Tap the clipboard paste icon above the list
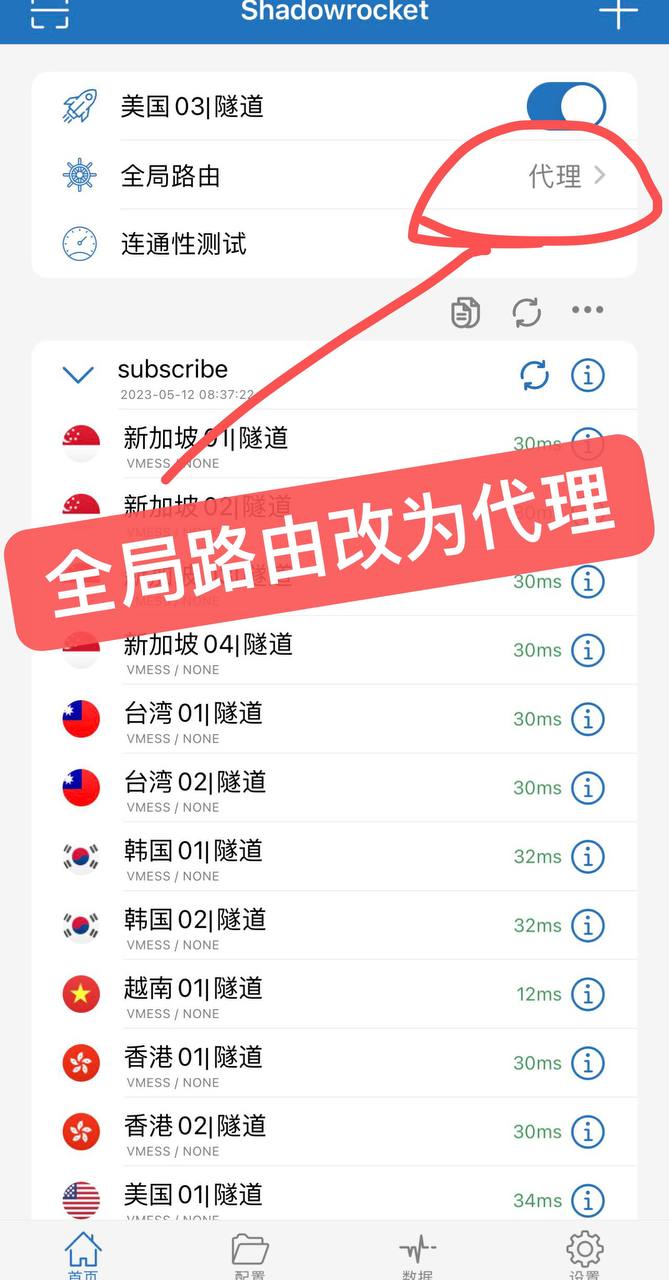The image size is (669, 1280). (x=465, y=312)
